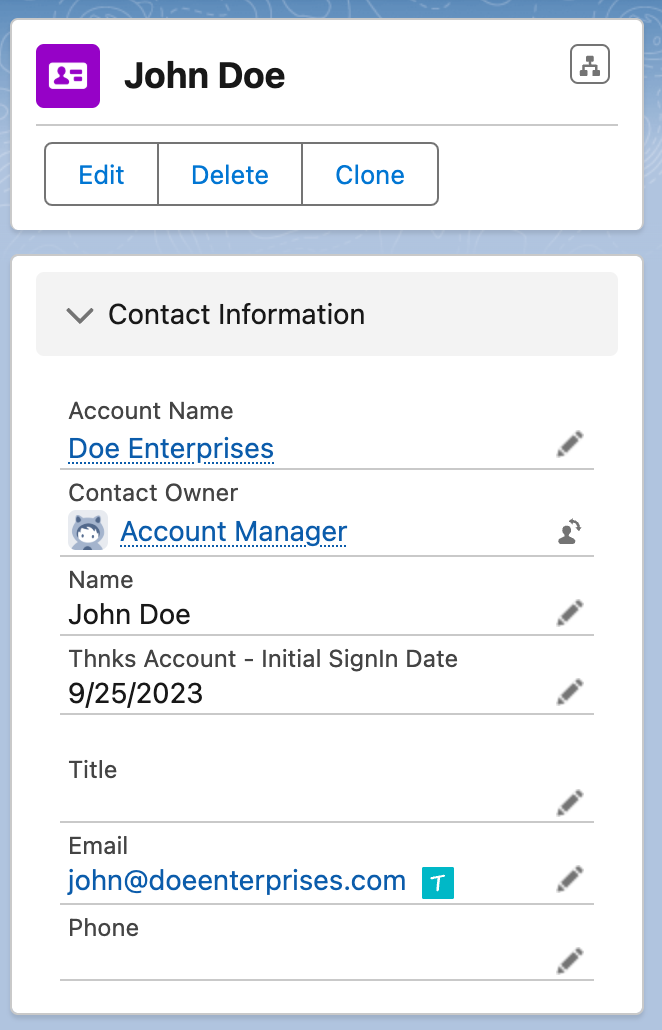662x1030 pixels.
Task: Edit the Initial SignIn Date field
Action: point(570,691)
